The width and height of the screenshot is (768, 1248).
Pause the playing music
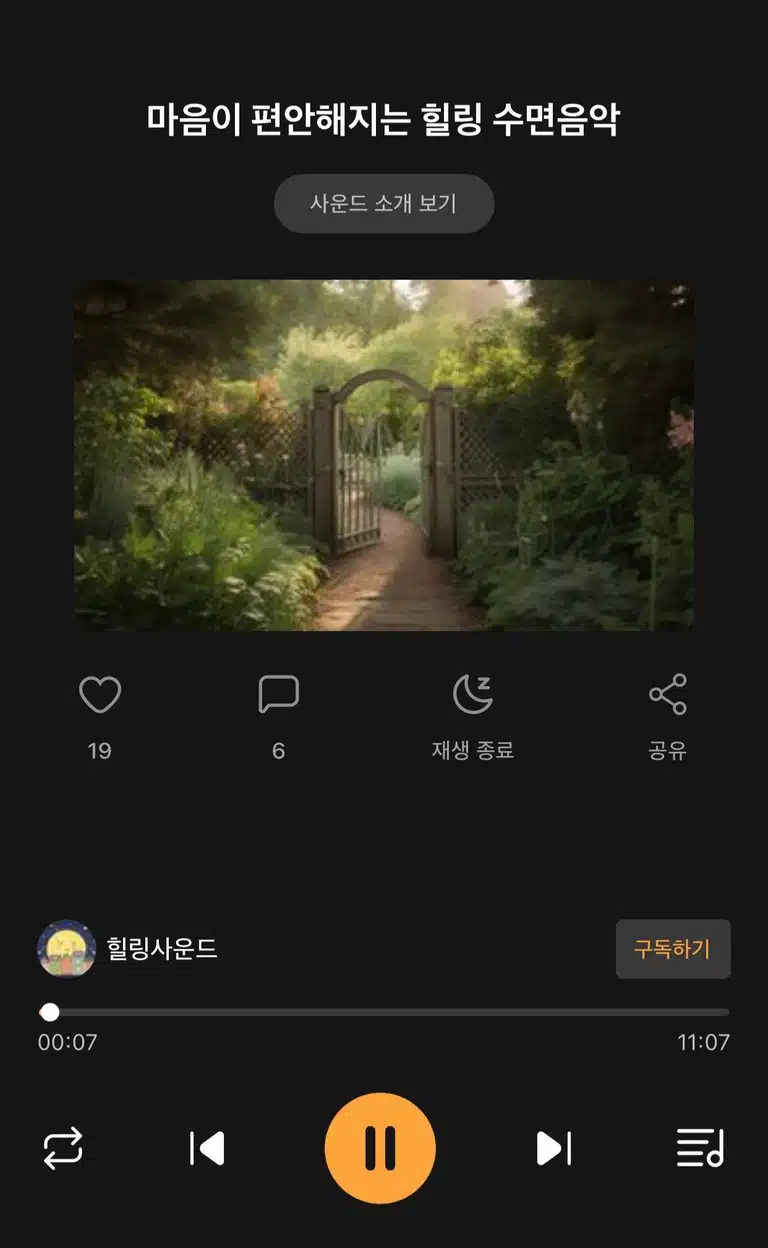[380, 1148]
